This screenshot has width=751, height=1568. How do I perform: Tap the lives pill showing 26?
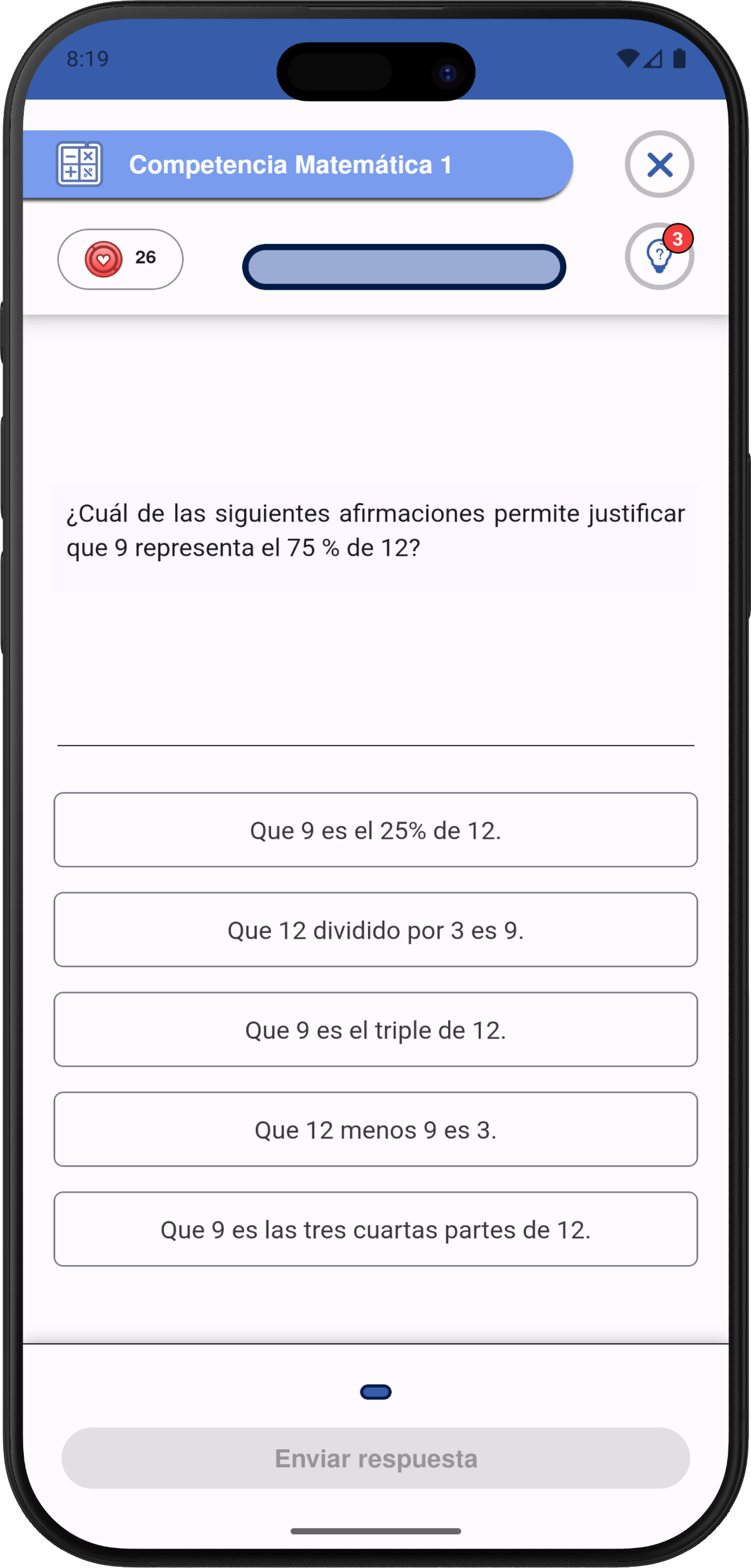click(x=120, y=258)
